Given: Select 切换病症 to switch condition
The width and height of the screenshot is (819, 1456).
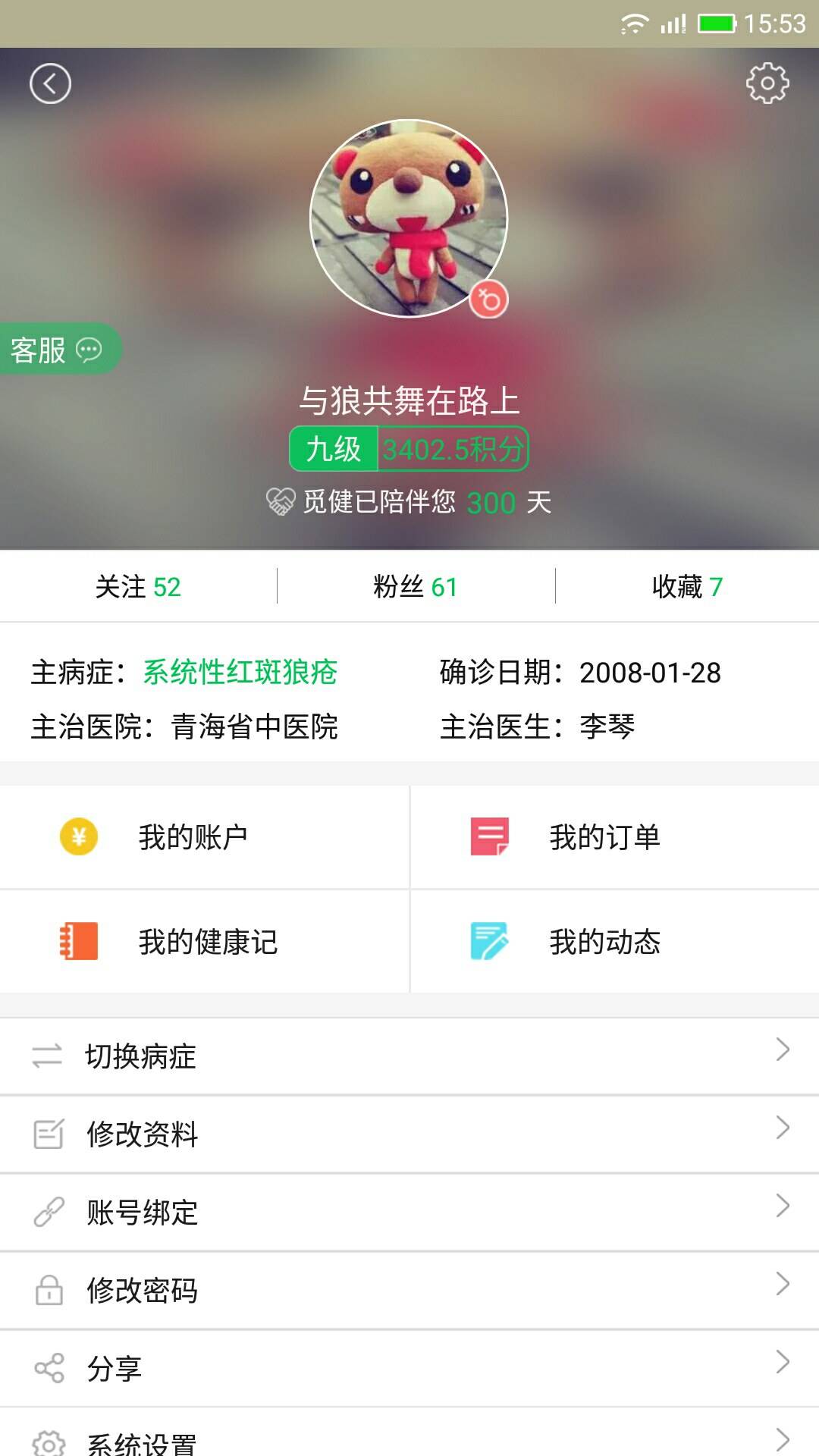Looking at the screenshot, I should [409, 1056].
